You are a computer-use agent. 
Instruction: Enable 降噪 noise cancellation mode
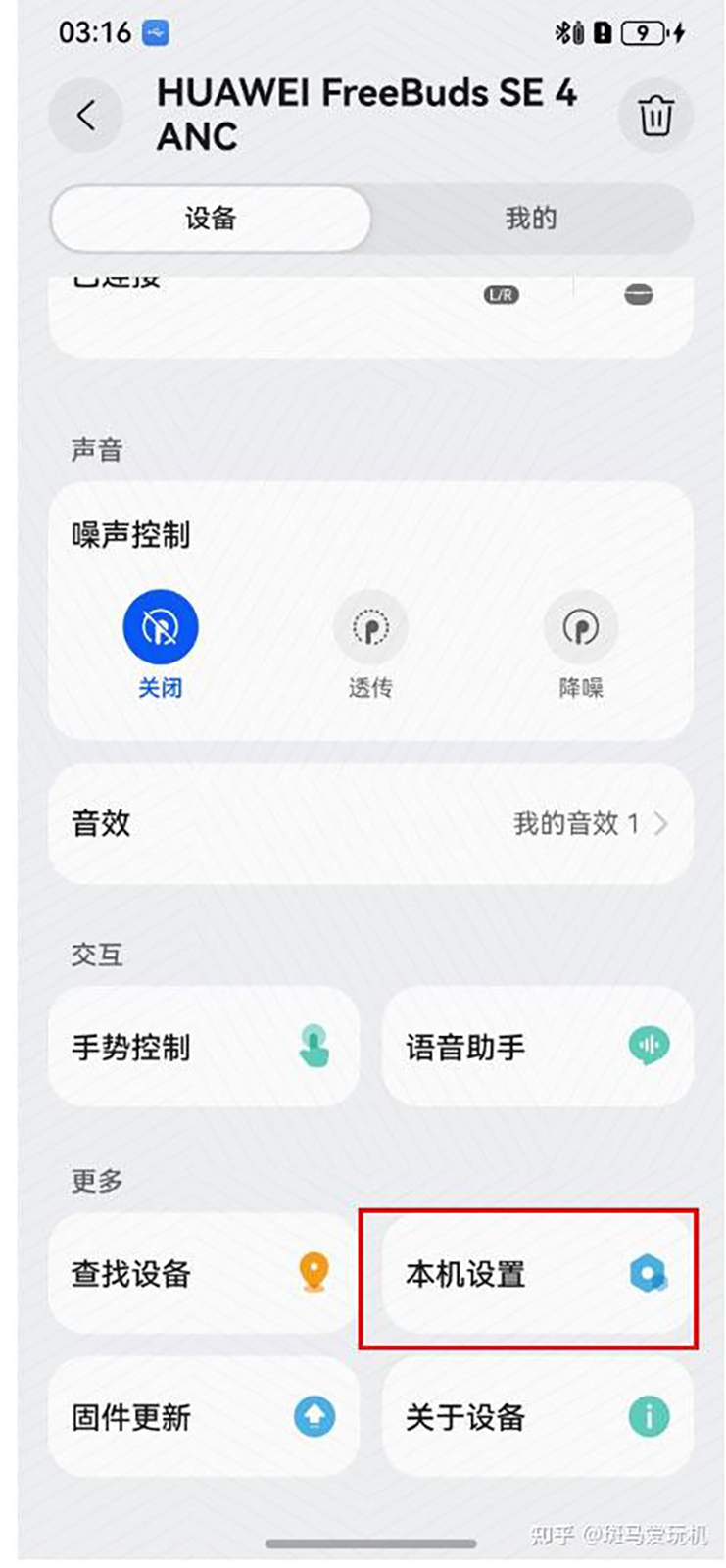[581, 627]
